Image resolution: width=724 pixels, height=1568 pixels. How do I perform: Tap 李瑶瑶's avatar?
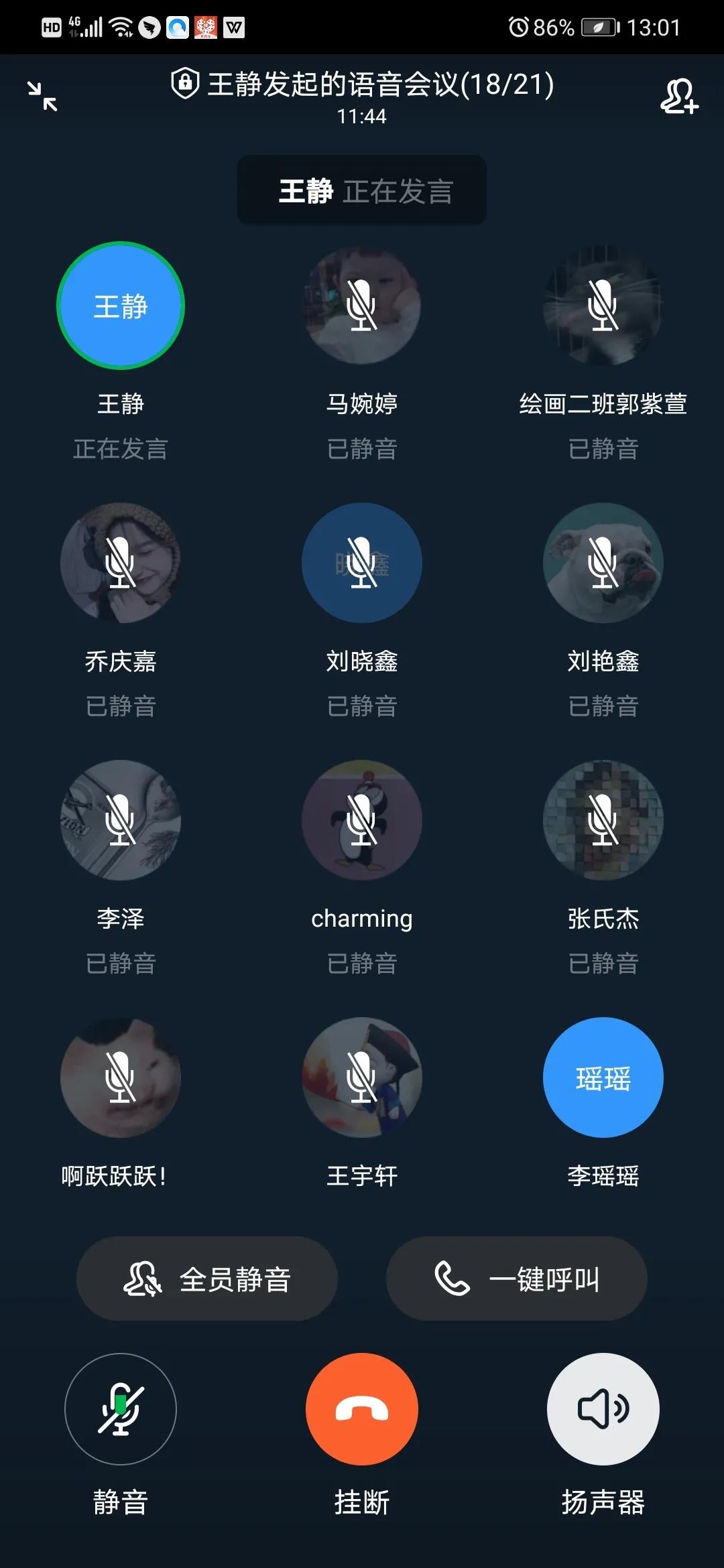tap(603, 1077)
